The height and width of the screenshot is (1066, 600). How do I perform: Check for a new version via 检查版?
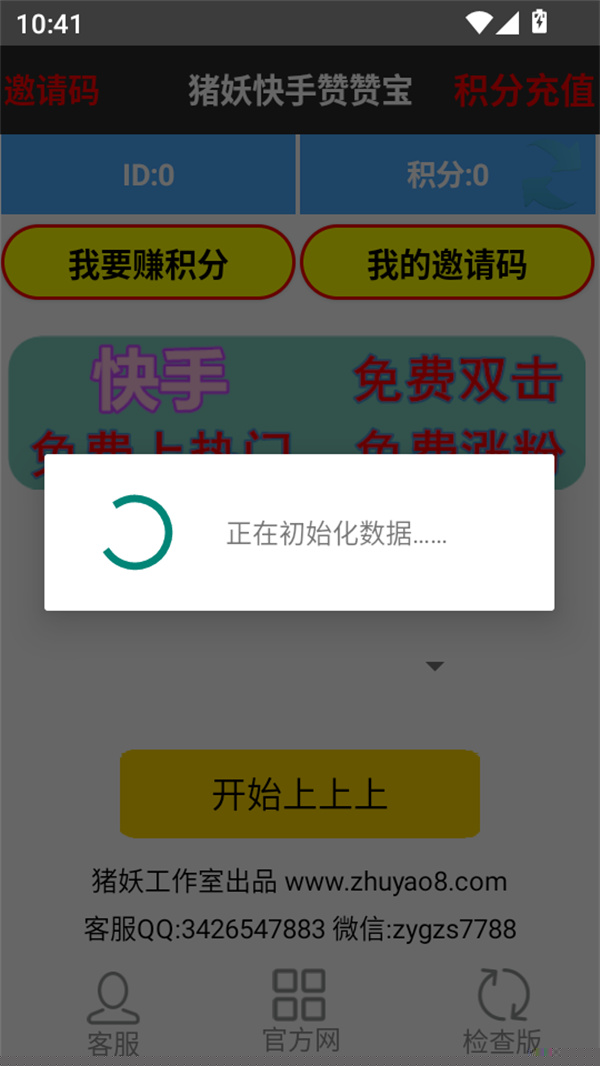(502, 1012)
